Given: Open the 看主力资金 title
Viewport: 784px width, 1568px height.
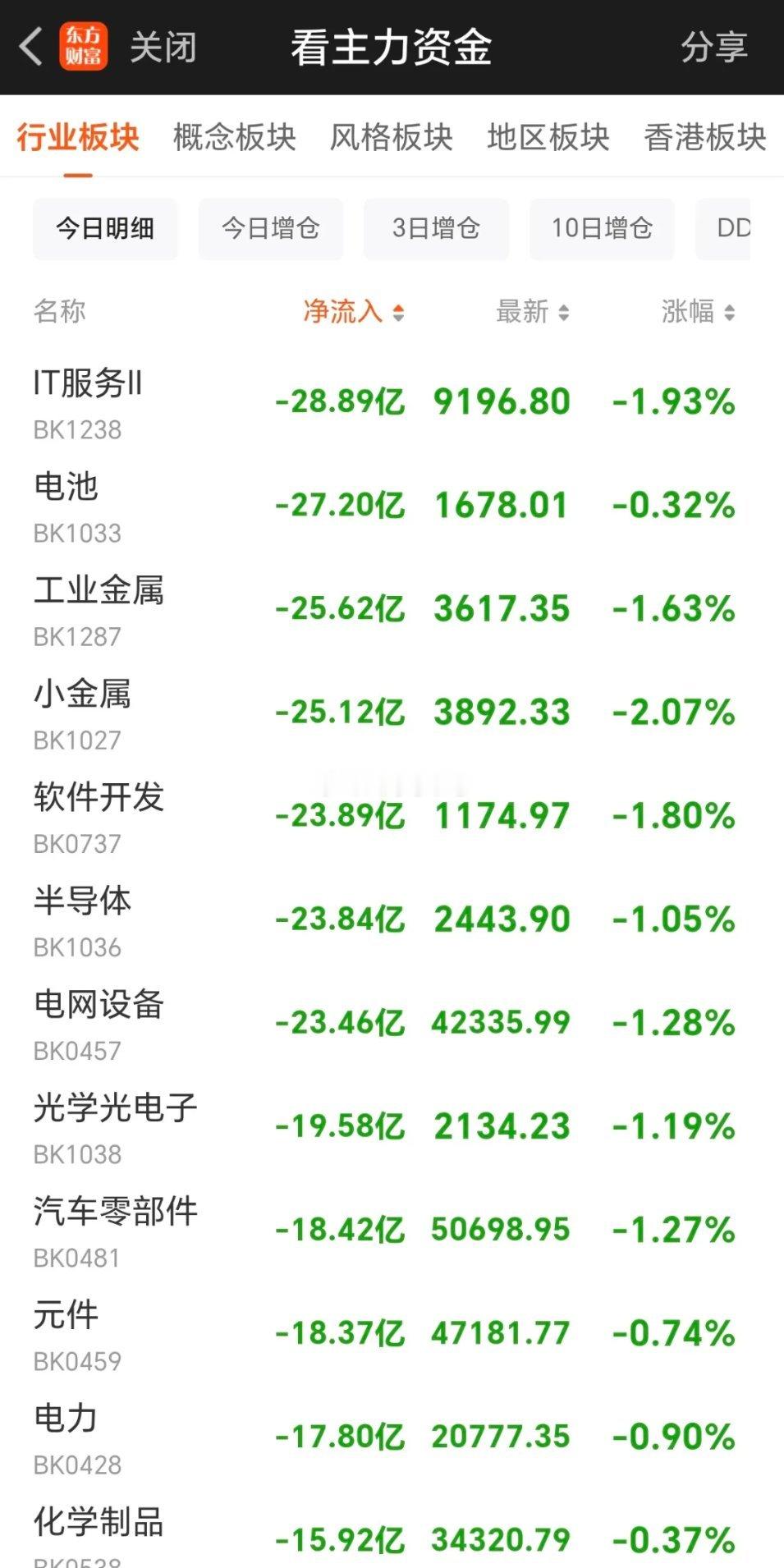Looking at the screenshot, I should [392, 47].
